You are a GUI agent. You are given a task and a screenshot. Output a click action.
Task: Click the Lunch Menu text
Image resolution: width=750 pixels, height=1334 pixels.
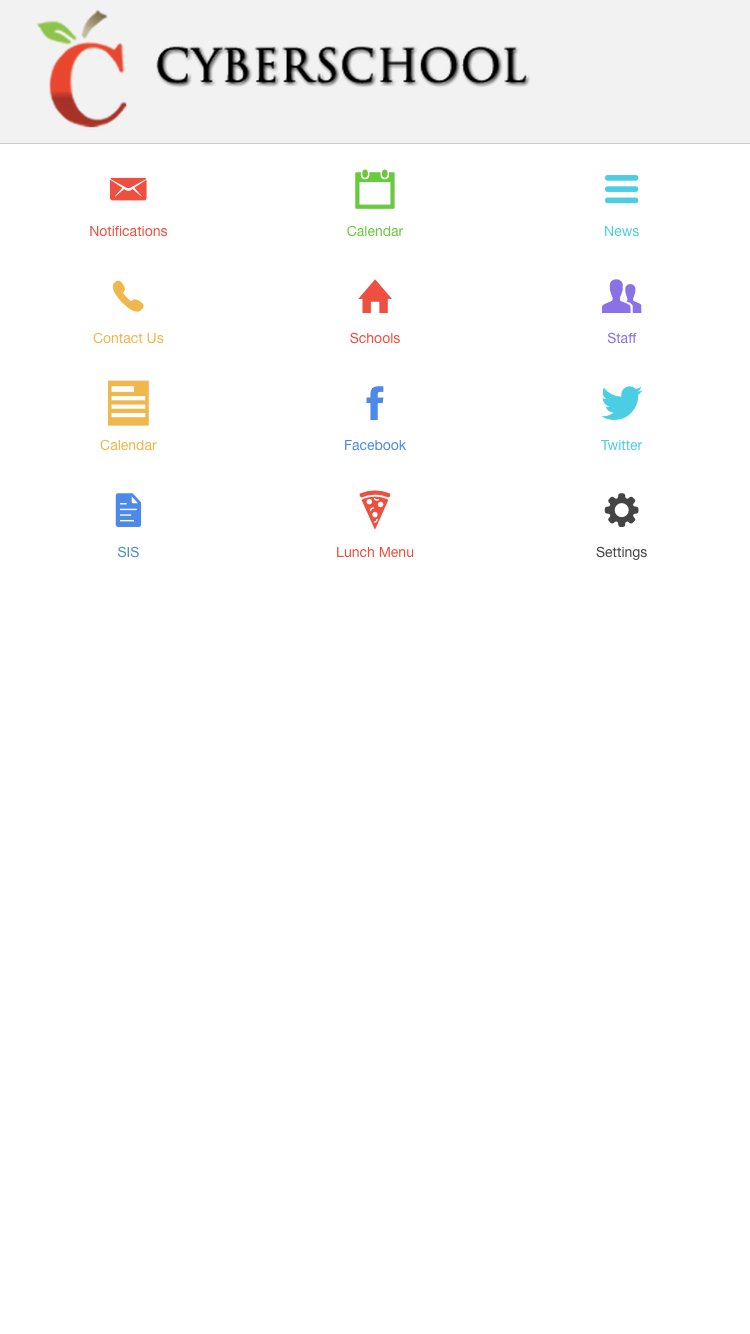pyautogui.click(x=374, y=552)
